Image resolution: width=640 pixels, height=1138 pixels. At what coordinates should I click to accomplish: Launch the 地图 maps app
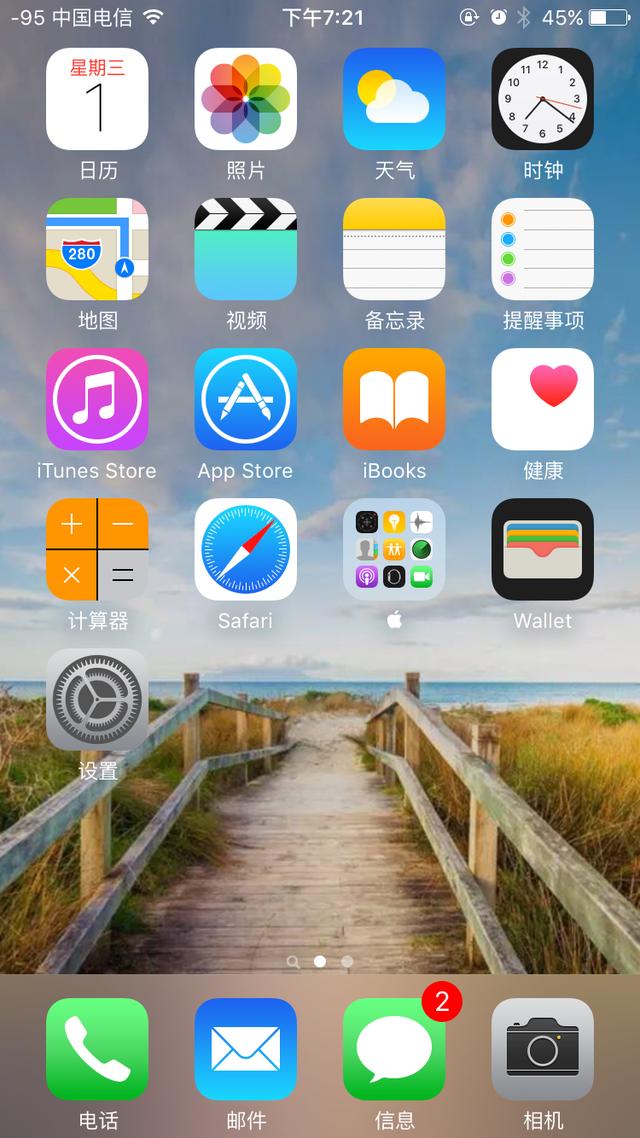tap(97, 249)
